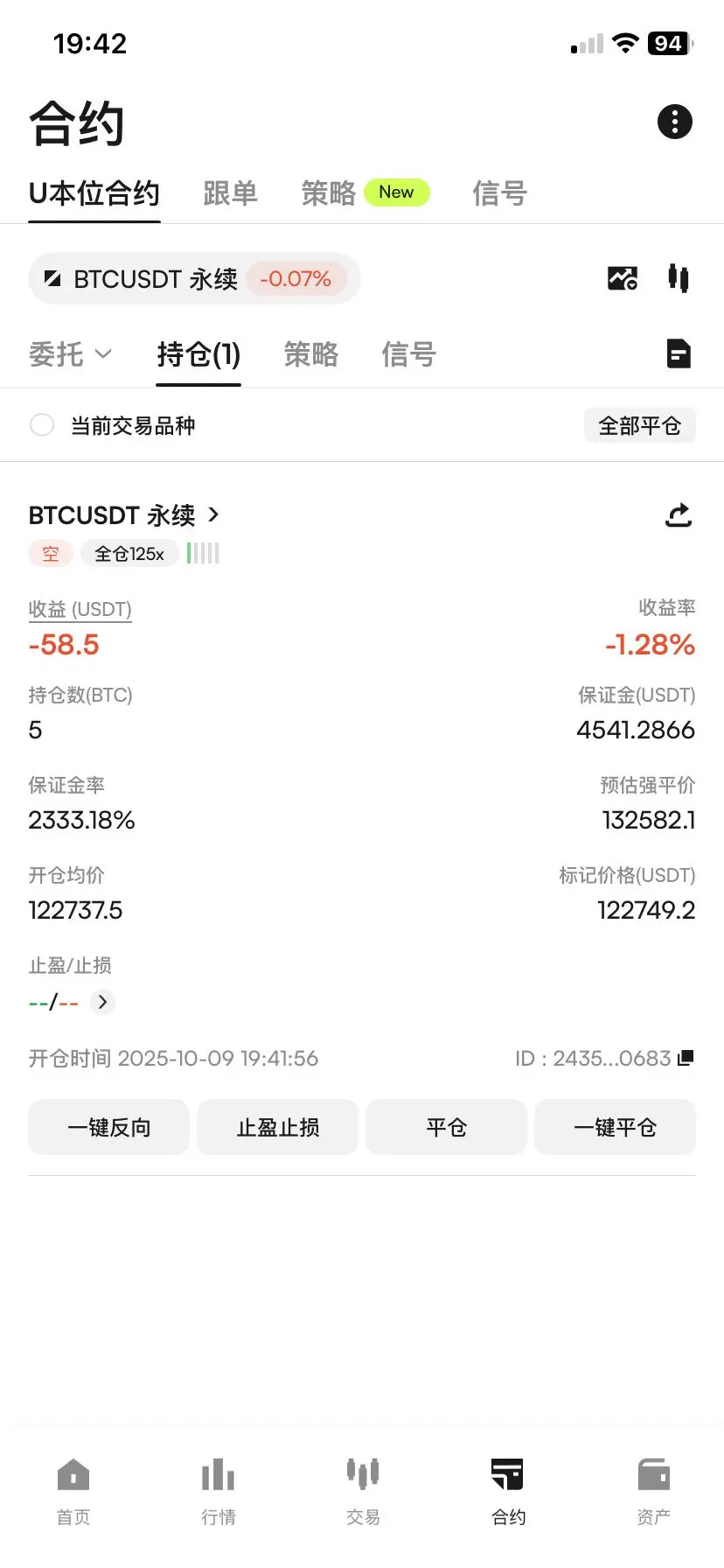This screenshot has height=1568, width=724.
Task: Copy the position ID
Action: coord(686,1058)
